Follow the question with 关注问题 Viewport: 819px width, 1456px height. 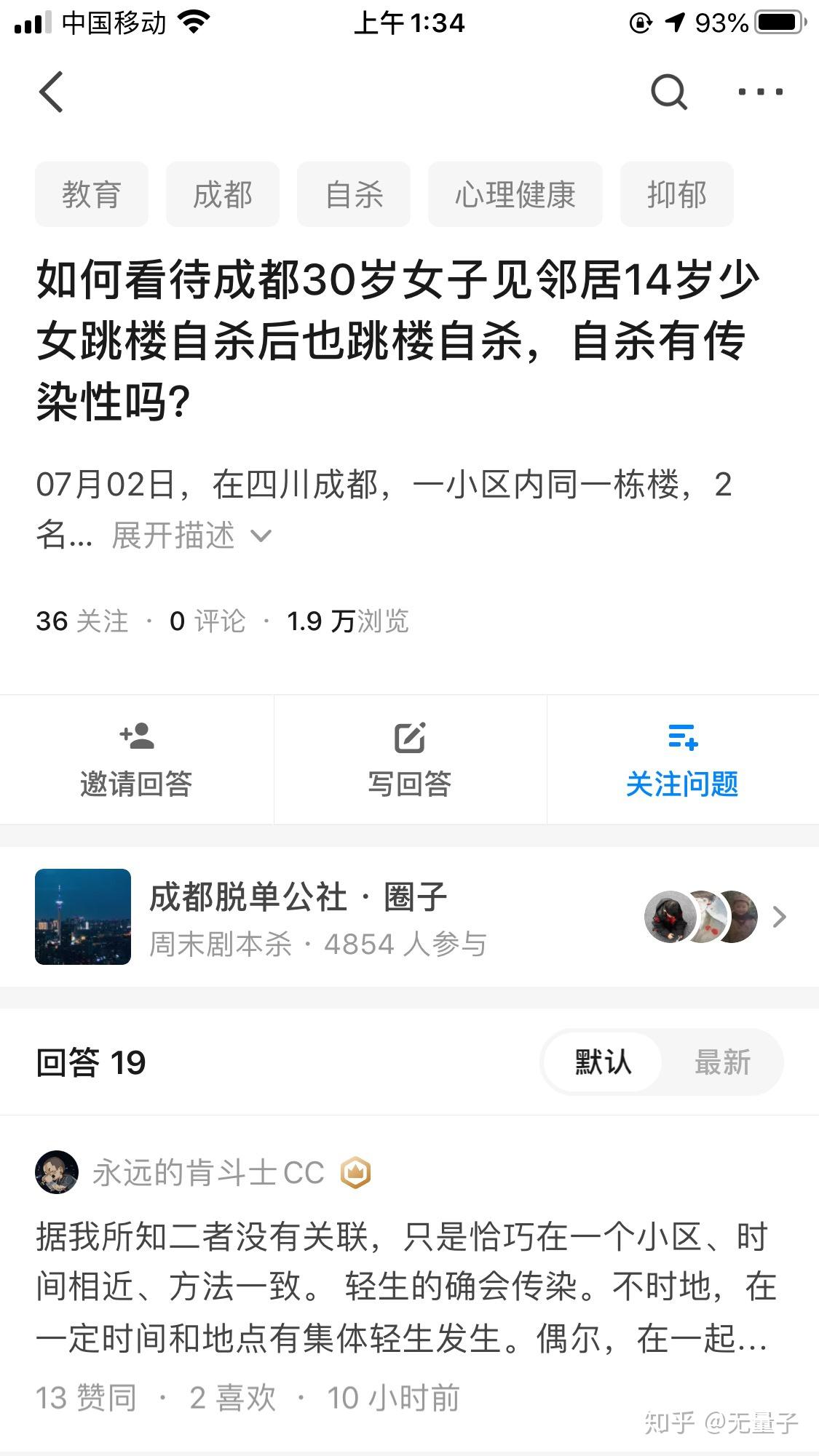683,760
